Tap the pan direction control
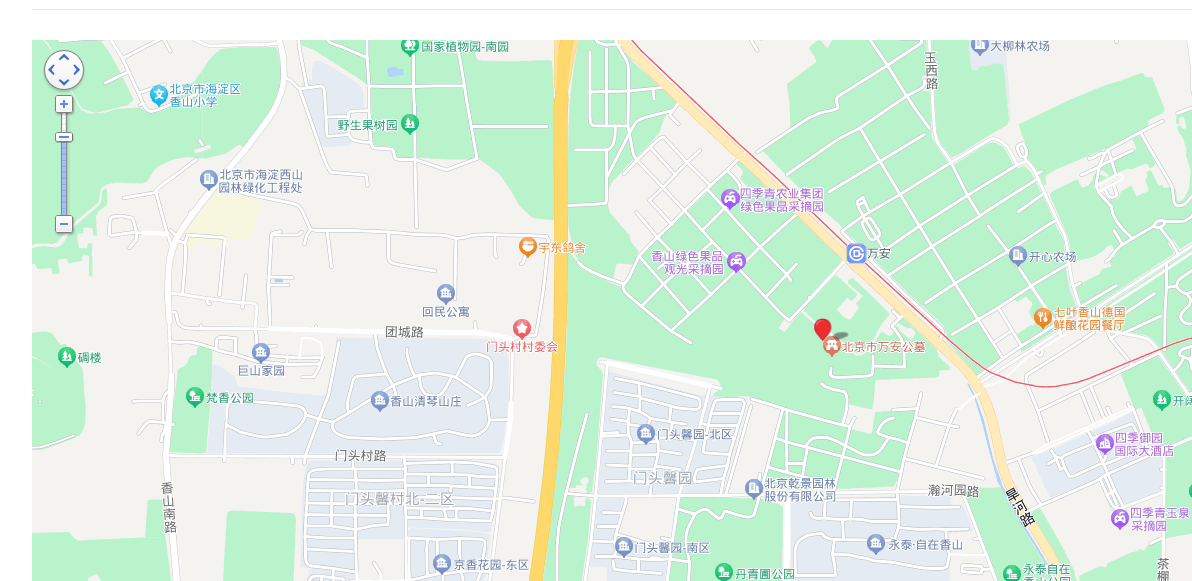This screenshot has height=581, width=1192. click(64, 70)
